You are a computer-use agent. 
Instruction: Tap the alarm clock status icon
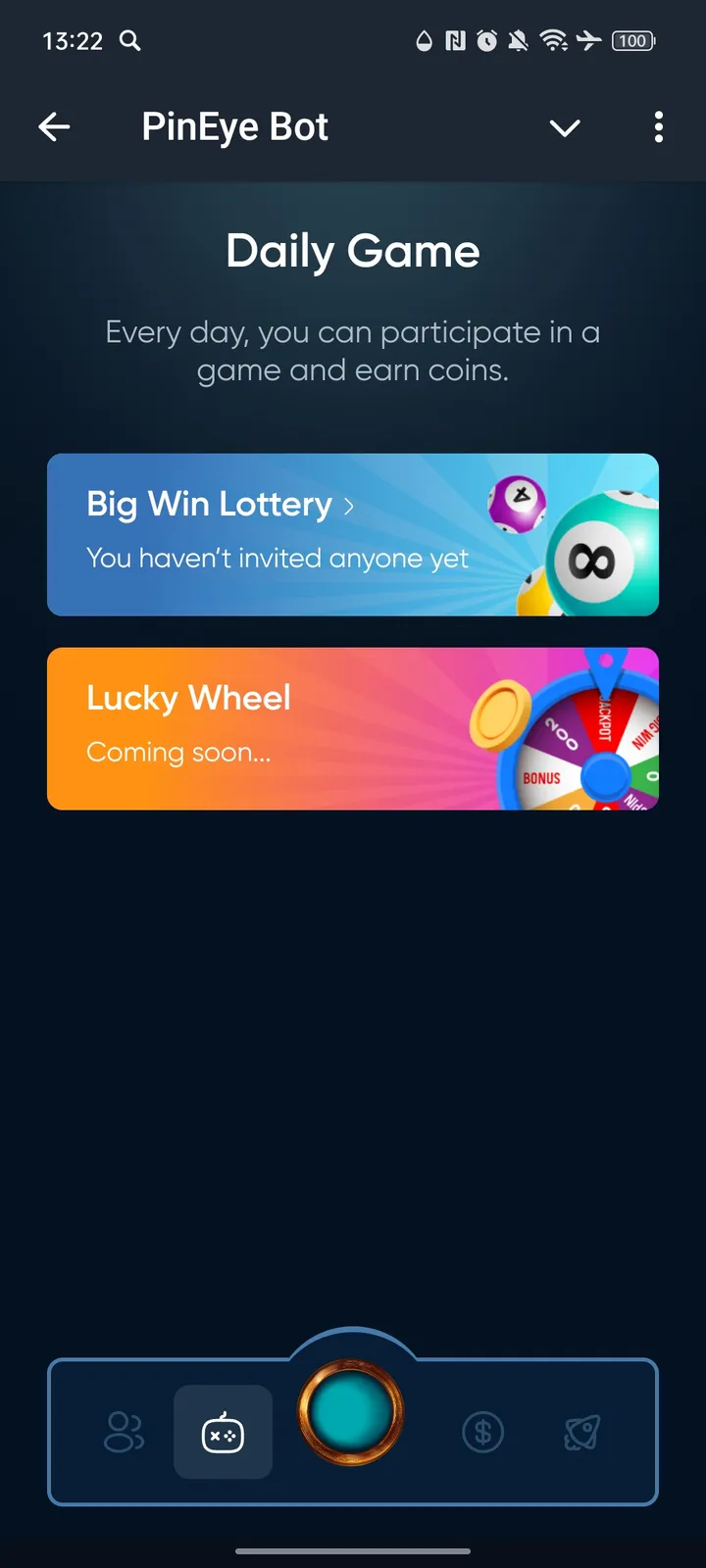[487, 41]
